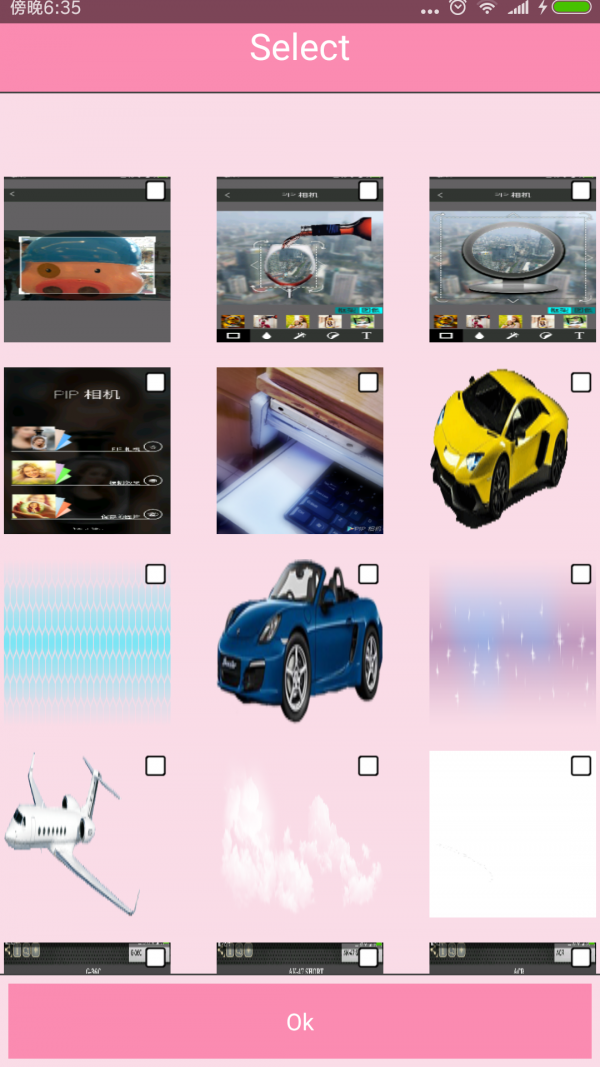Open the FIP camera menu screenshot tile
Image resolution: width=600 pixels, height=1067 pixels.
coord(87,450)
